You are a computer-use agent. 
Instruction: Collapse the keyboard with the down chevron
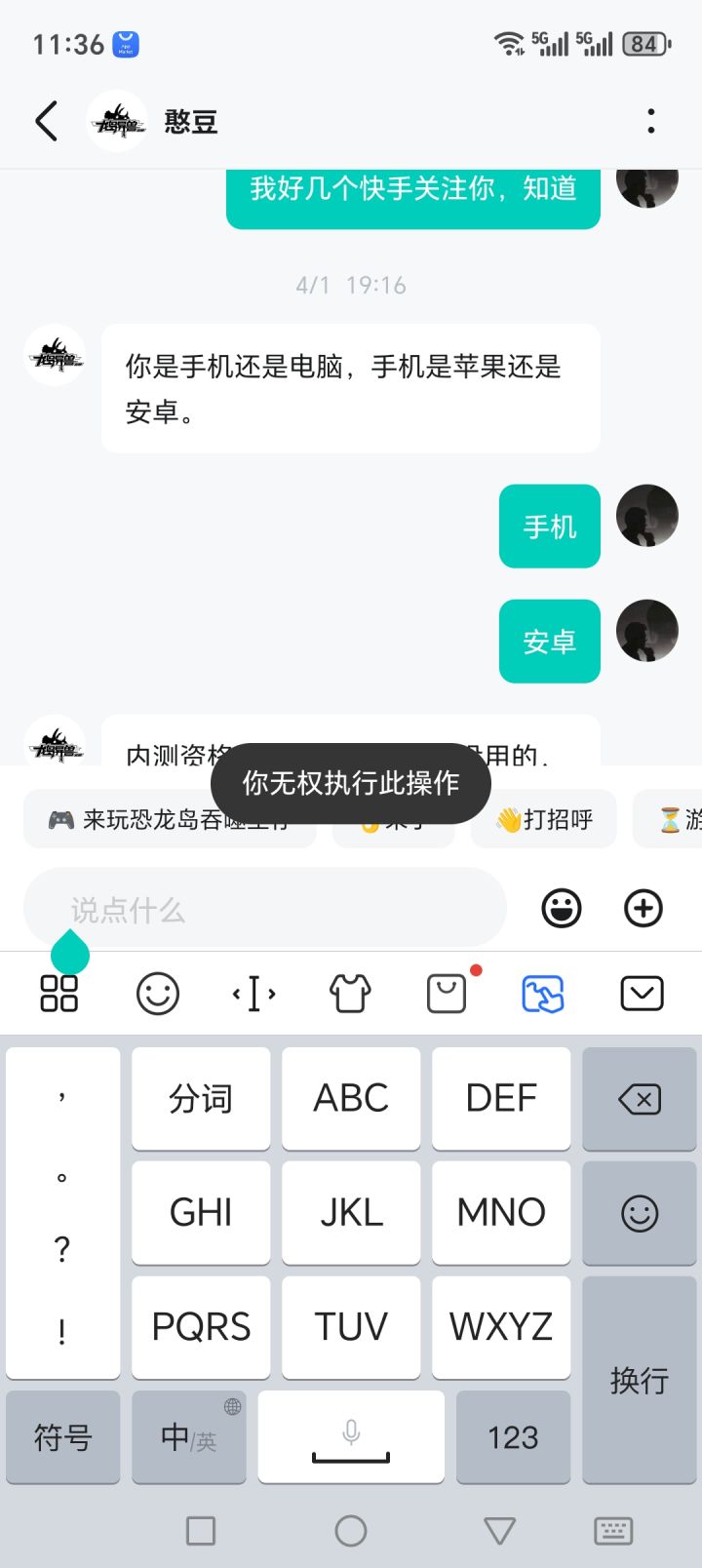641,993
